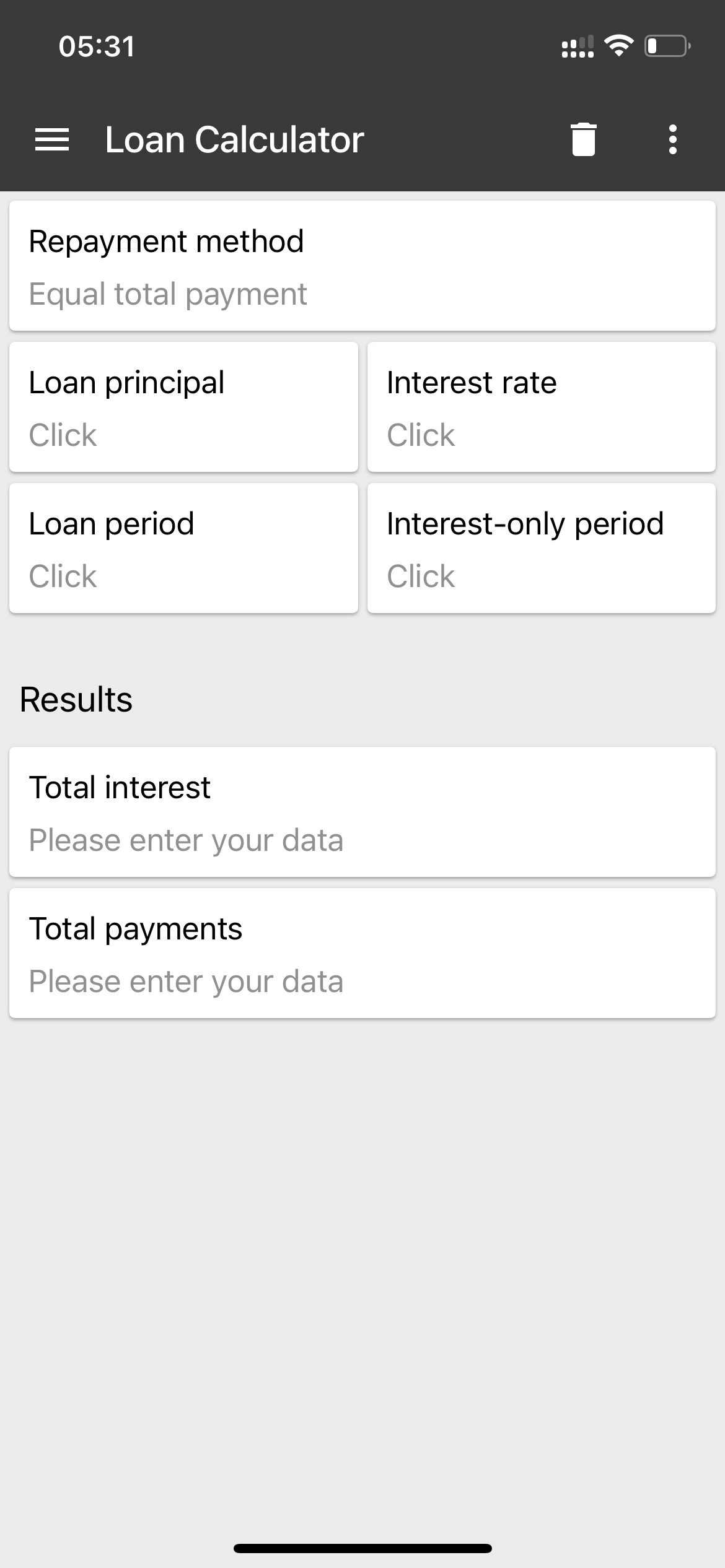The height and width of the screenshot is (1568, 725).
Task: Select the Interest rate field
Action: point(541,407)
